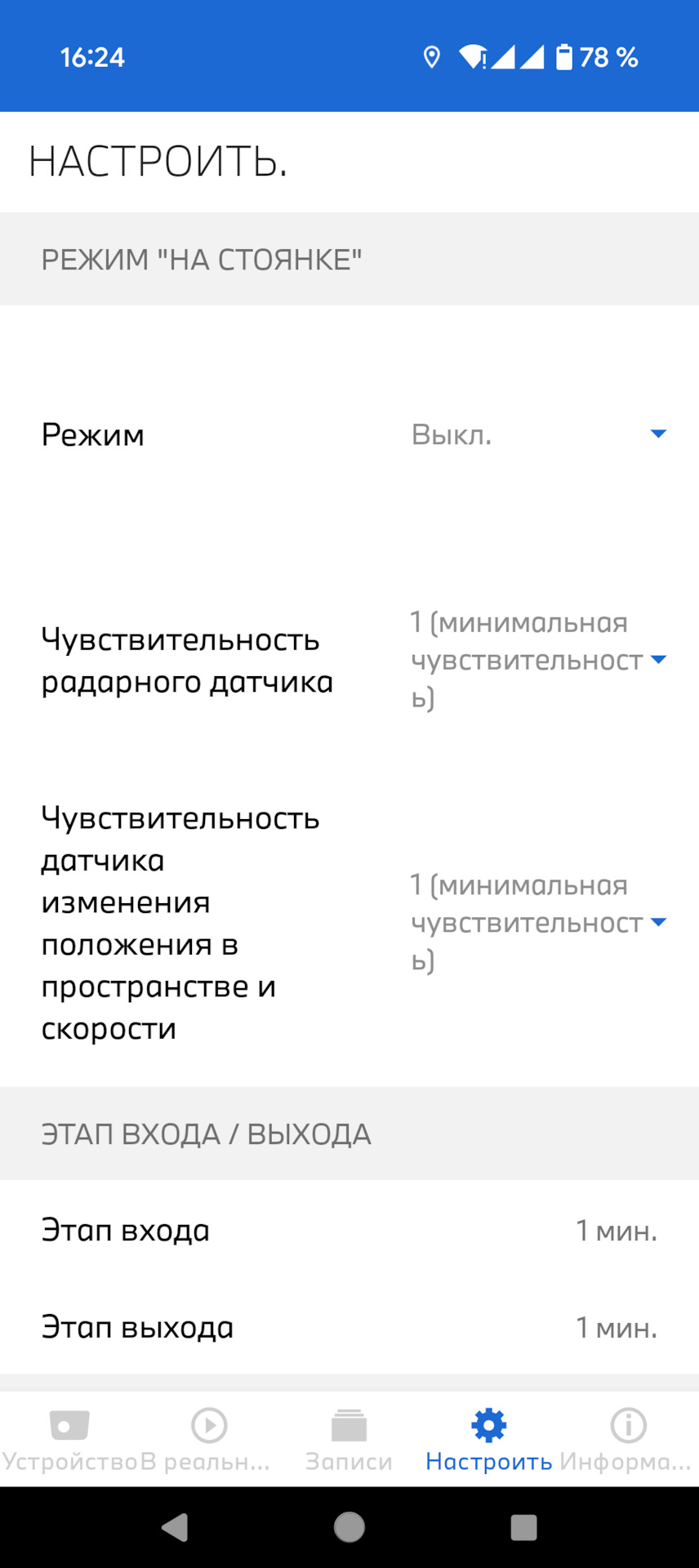Tap the system back button
Viewport: 699px width, 1568px height.
175,1527
